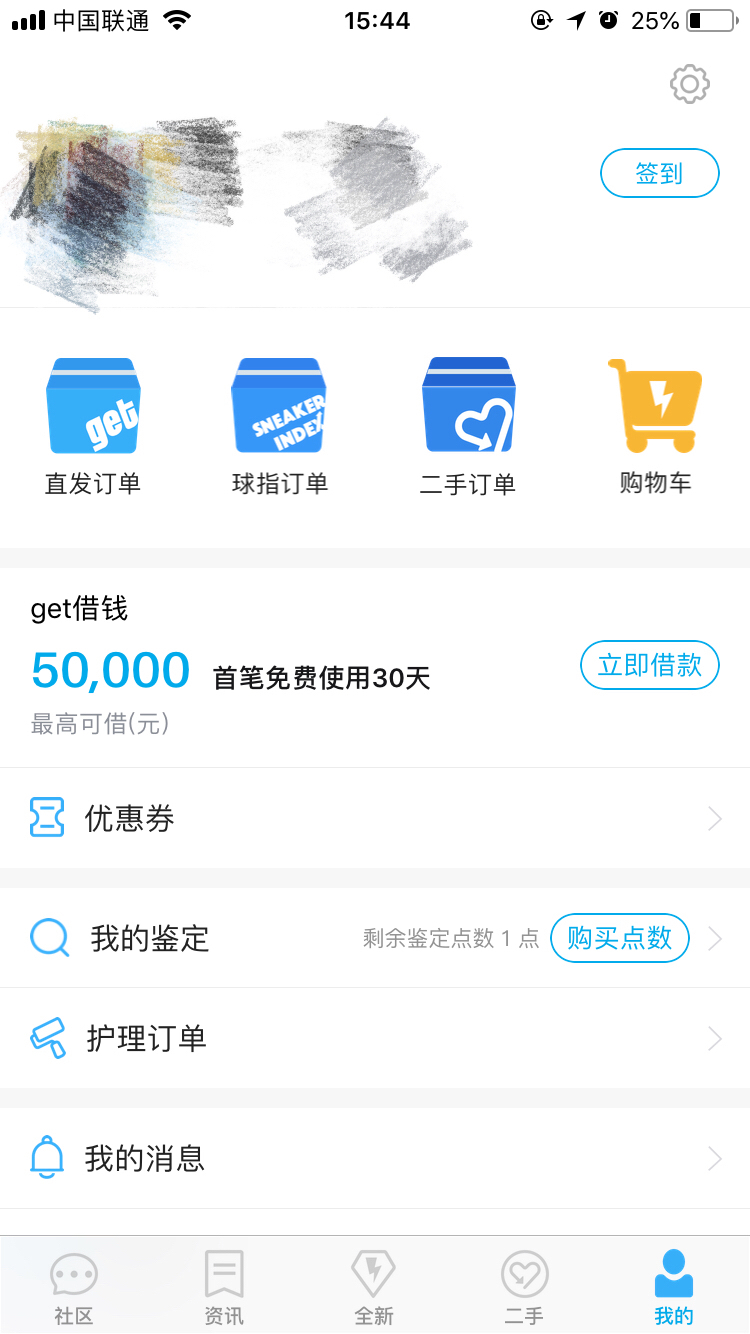Viewport: 750px width, 1334px height.
Task: Open 球指订单 orders
Action: tap(279, 426)
